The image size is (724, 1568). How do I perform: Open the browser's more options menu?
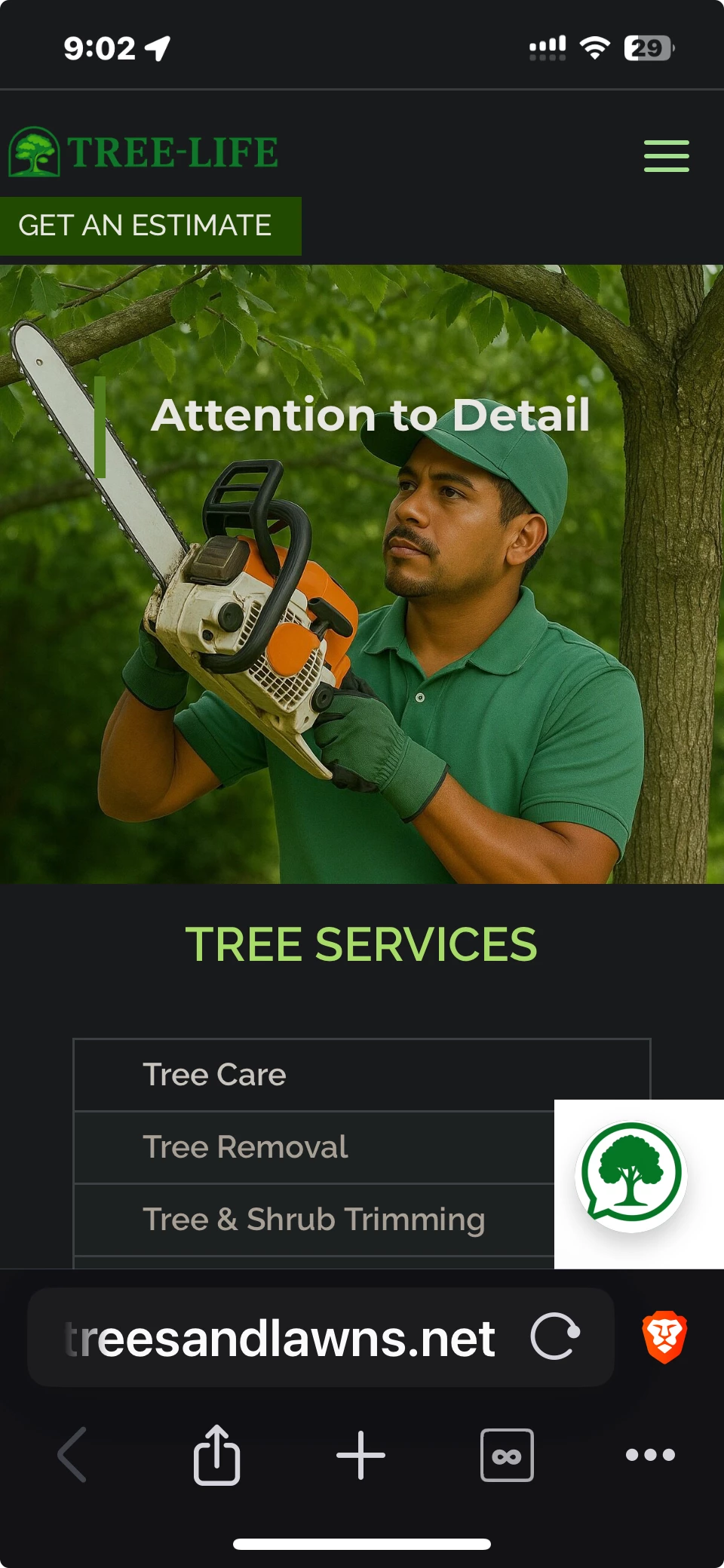pyautogui.click(x=650, y=1454)
